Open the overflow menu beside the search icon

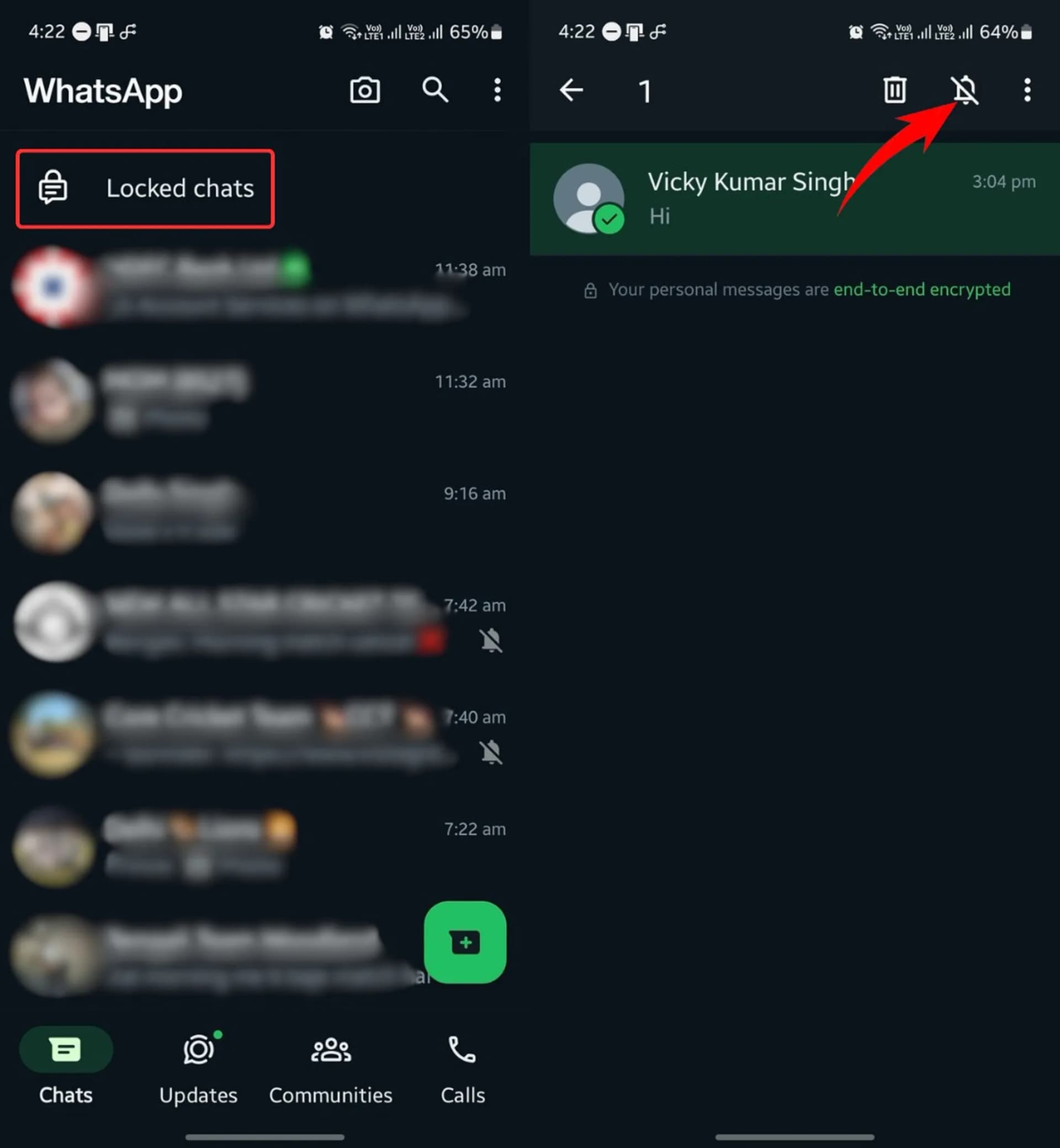497,90
